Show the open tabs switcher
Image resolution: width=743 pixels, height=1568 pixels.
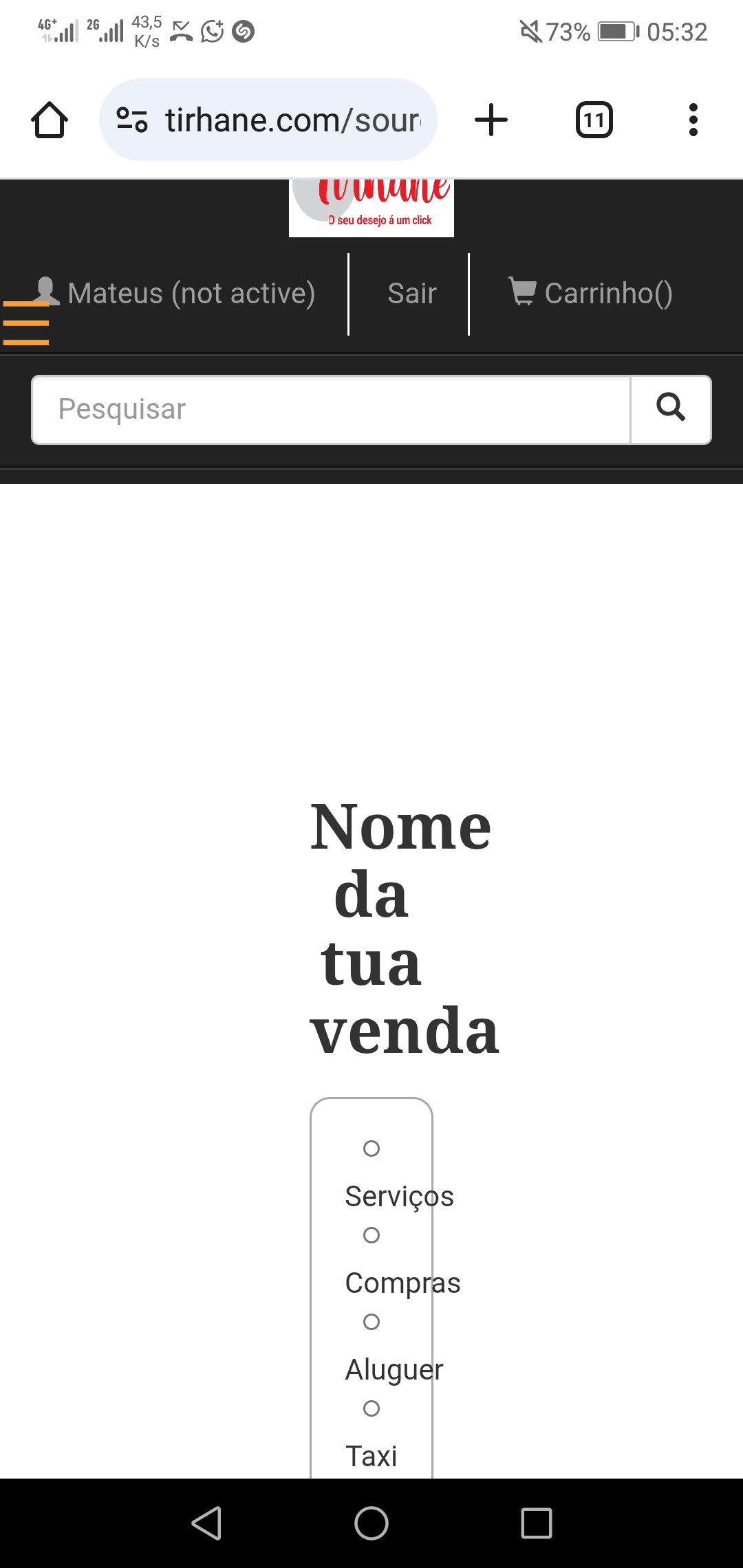click(x=594, y=120)
